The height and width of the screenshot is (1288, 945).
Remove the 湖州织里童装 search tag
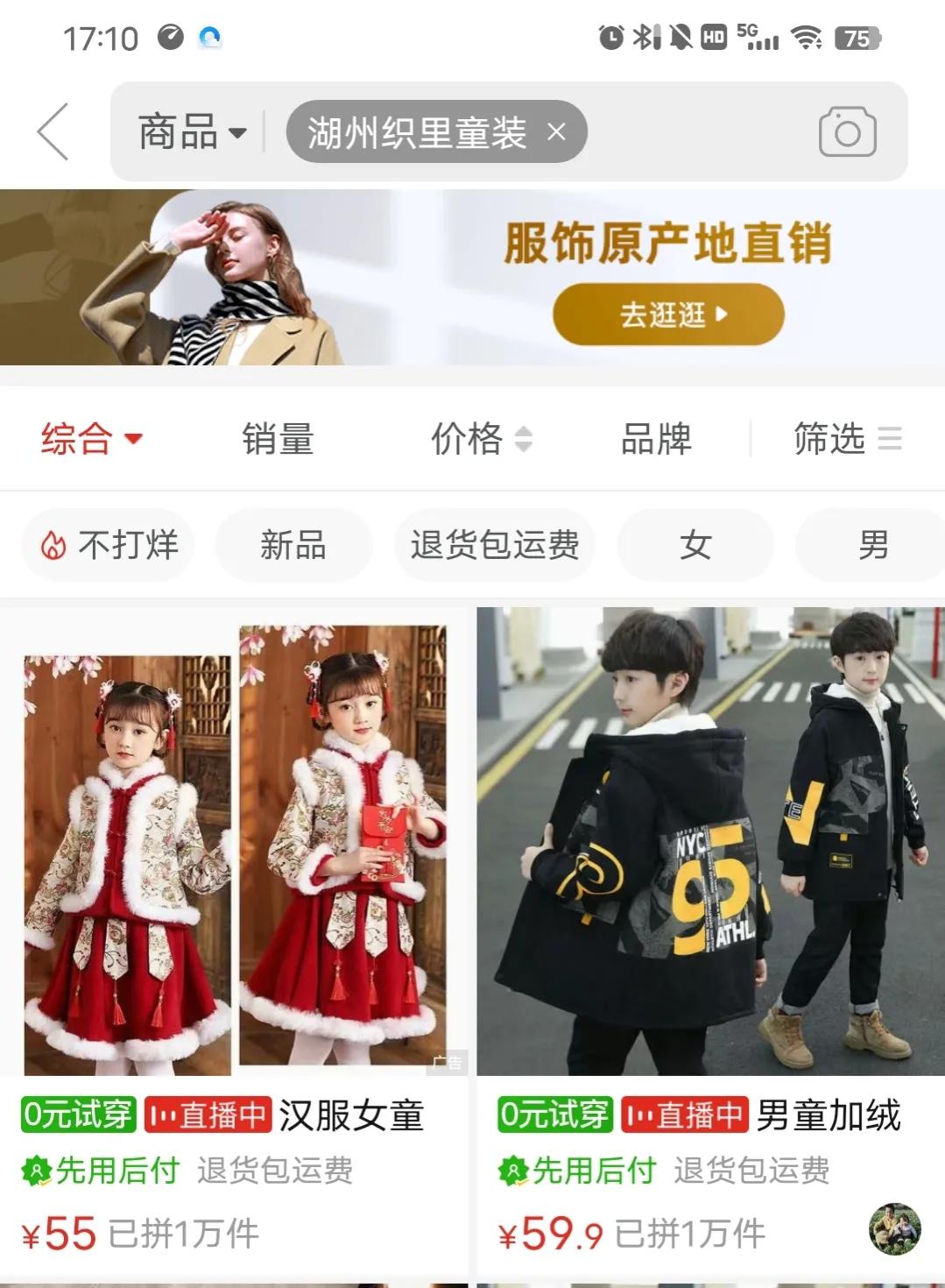coord(556,132)
